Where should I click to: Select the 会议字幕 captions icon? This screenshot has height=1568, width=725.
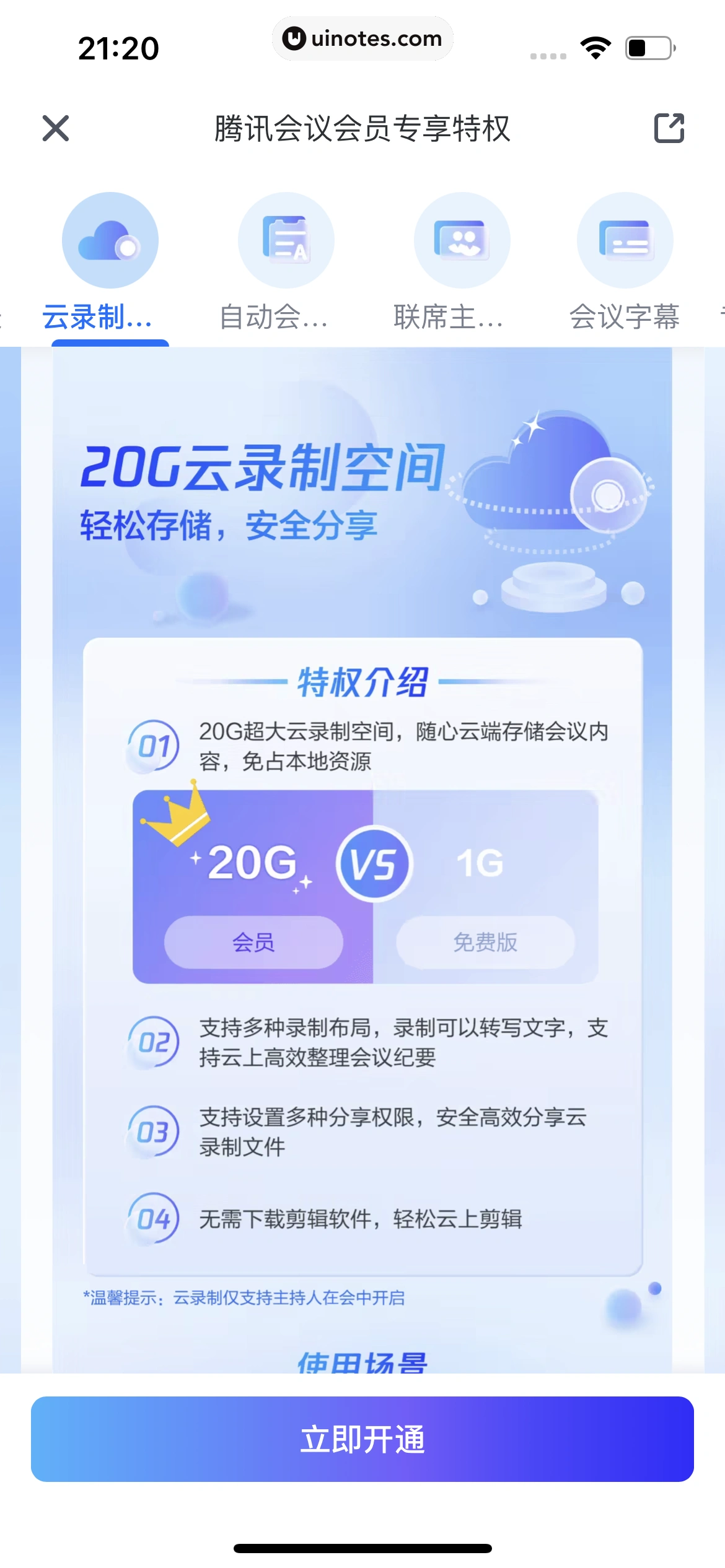click(x=625, y=240)
